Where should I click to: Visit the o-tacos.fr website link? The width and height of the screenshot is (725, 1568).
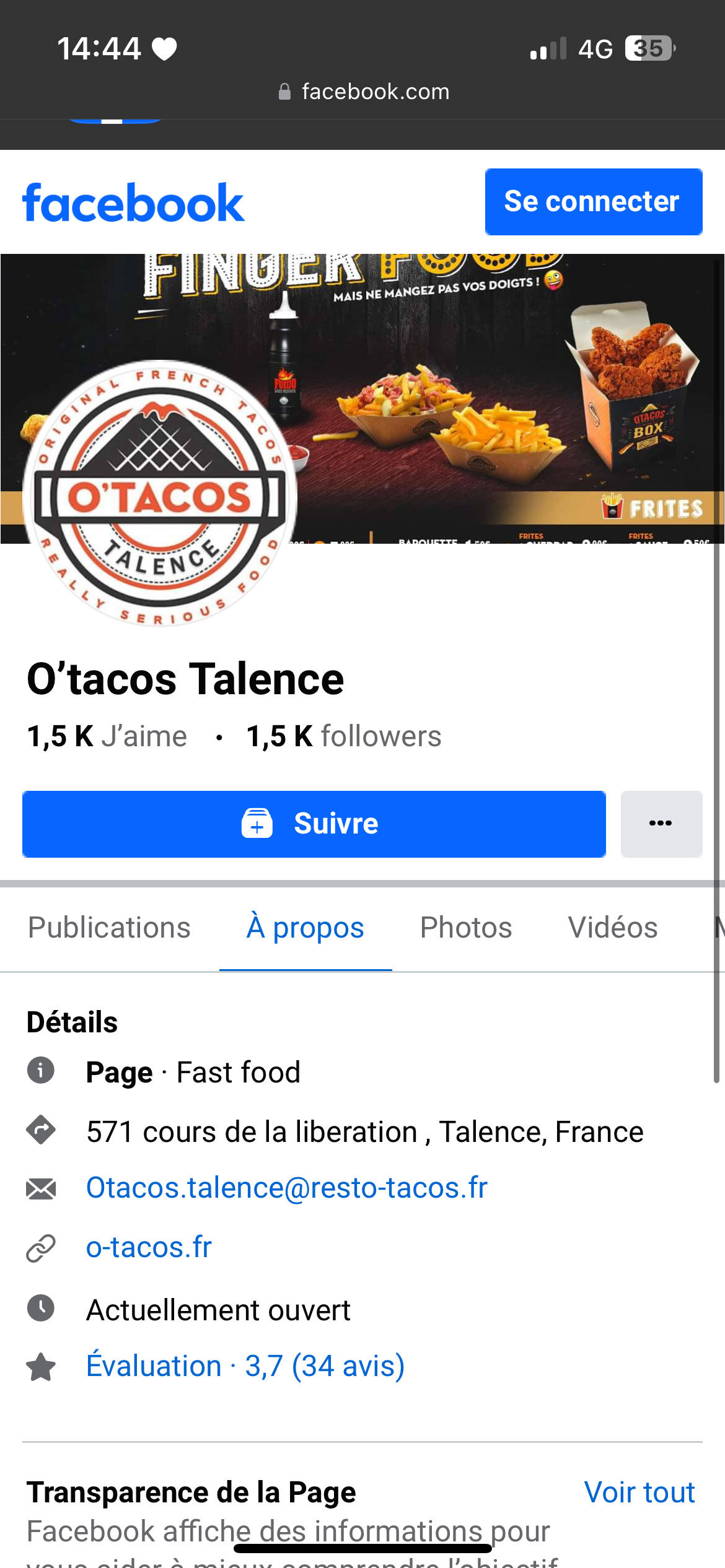click(149, 1247)
